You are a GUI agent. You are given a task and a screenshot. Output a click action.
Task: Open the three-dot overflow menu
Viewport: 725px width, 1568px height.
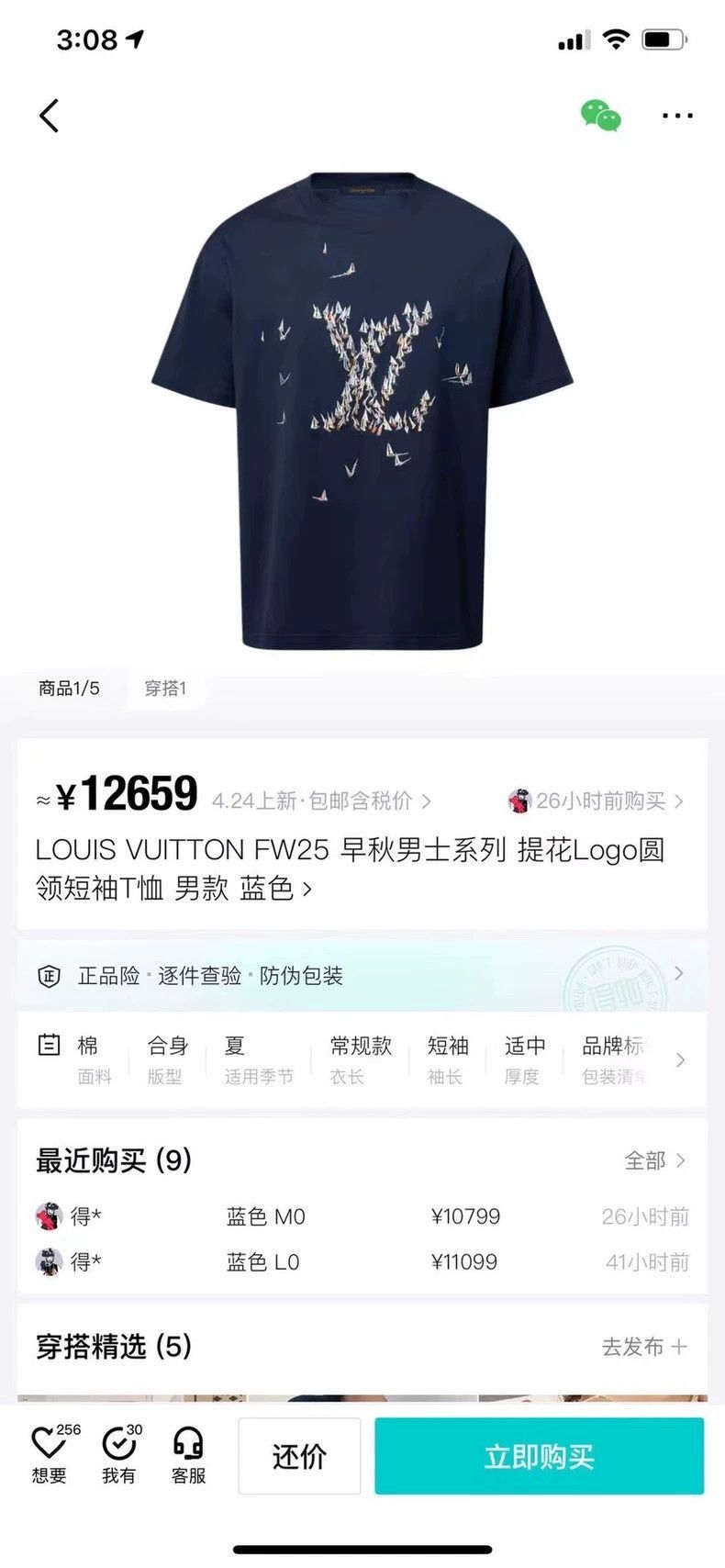(677, 116)
